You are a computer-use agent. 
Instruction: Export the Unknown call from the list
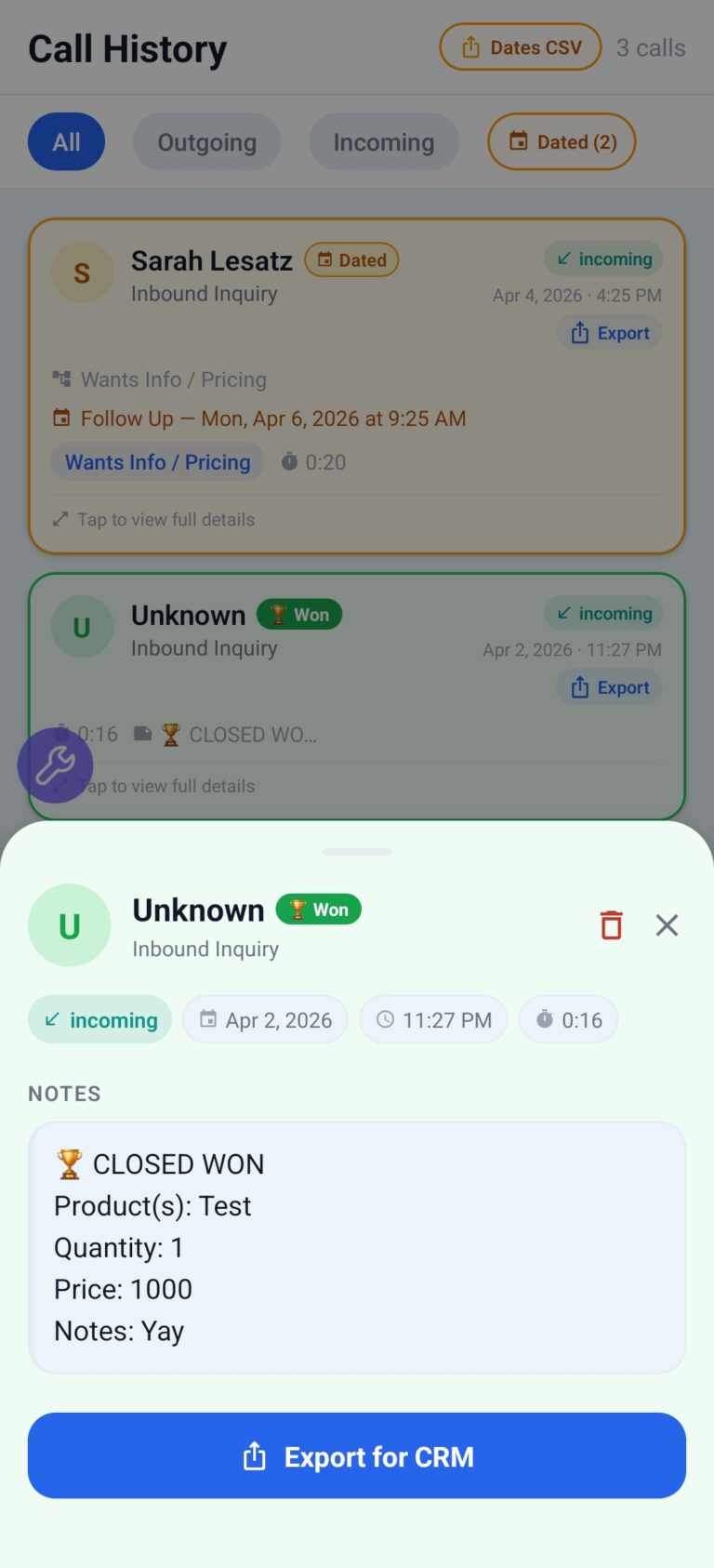pos(610,687)
